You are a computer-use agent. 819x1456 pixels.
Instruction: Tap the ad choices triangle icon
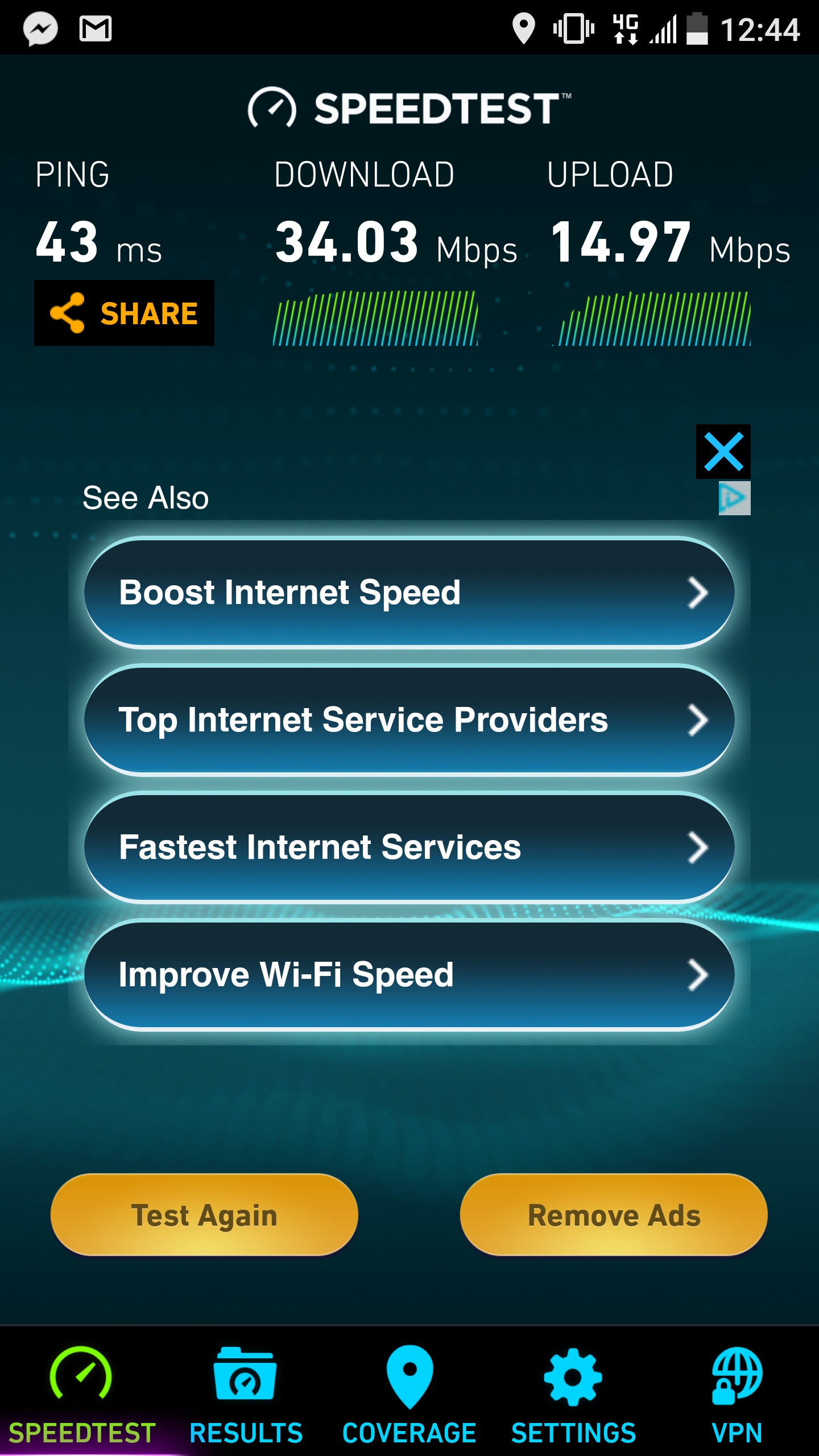pyautogui.click(x=734, y=498)
